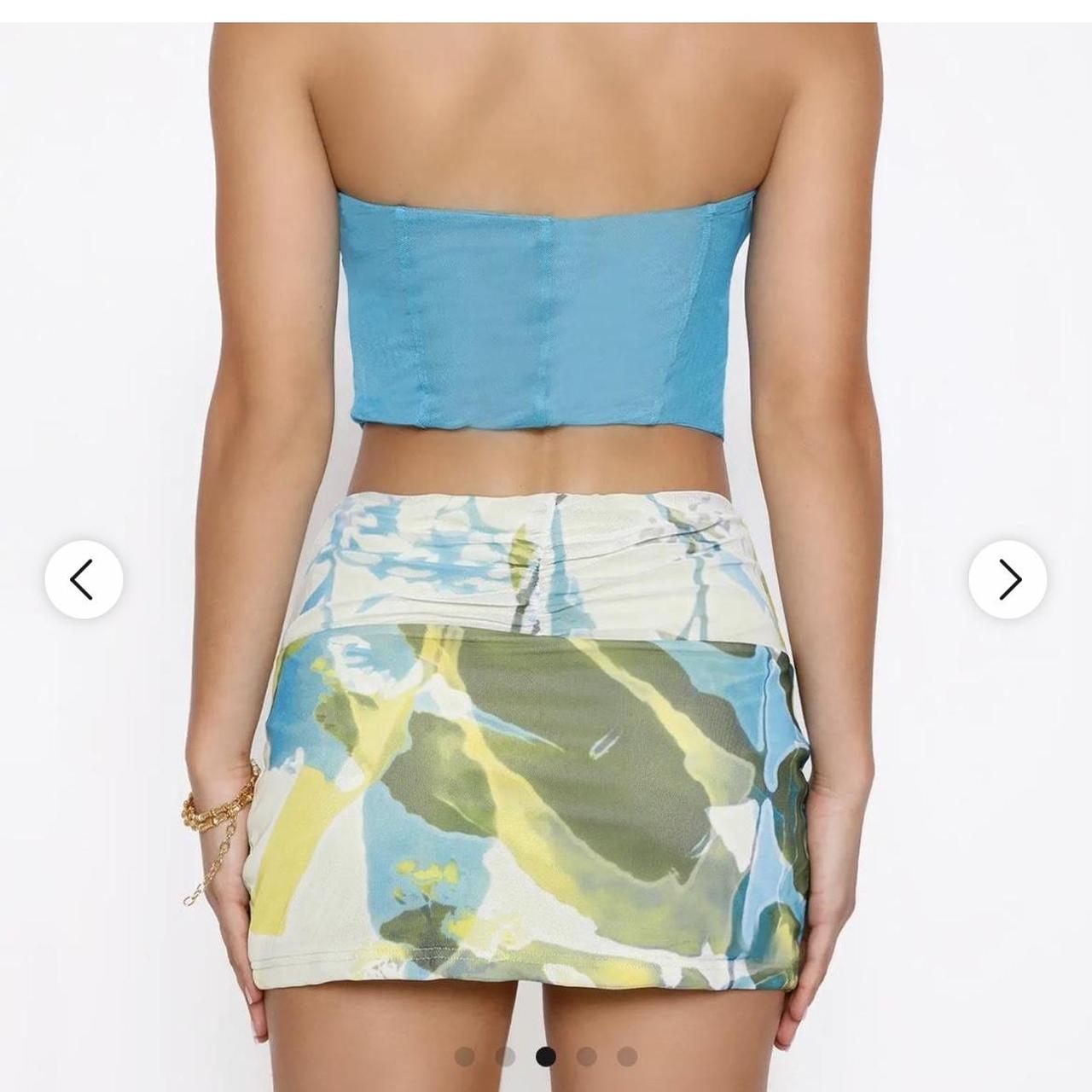1092x1092 pixels.
Task: Jump to the first carousel page dot
Action: point(464,1056)
